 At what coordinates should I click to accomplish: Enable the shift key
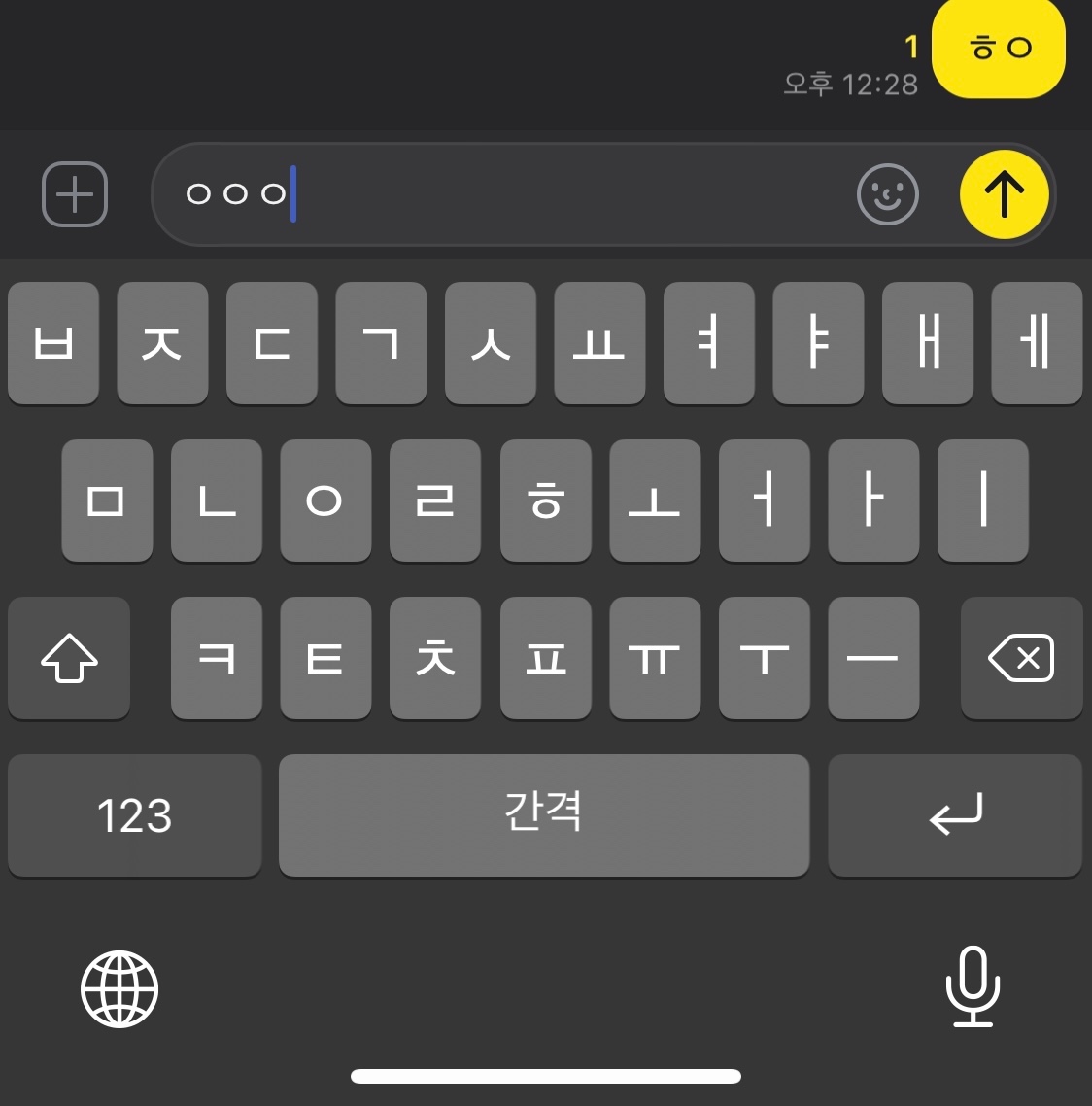[x=69, y=659]
